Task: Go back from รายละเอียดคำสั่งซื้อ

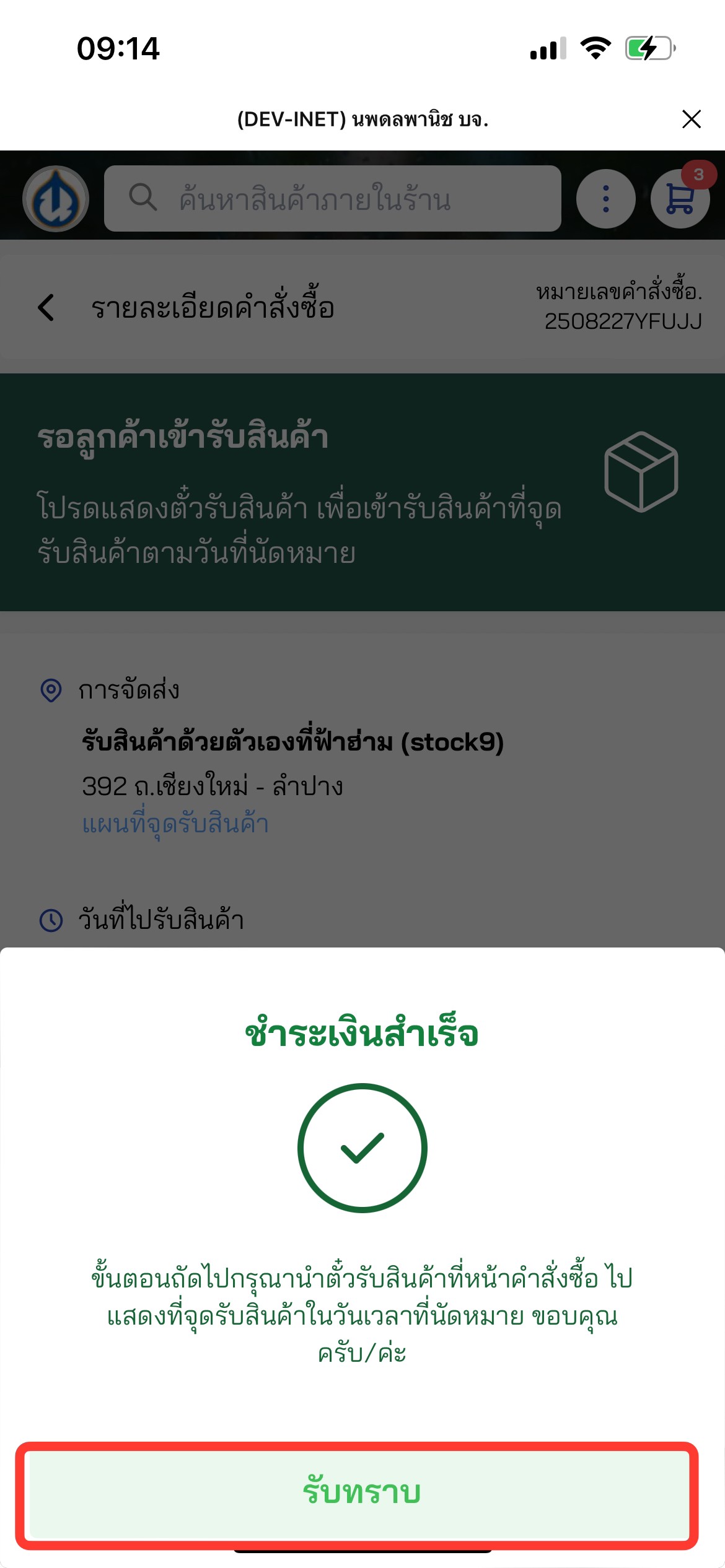Action: coord(46,308)
